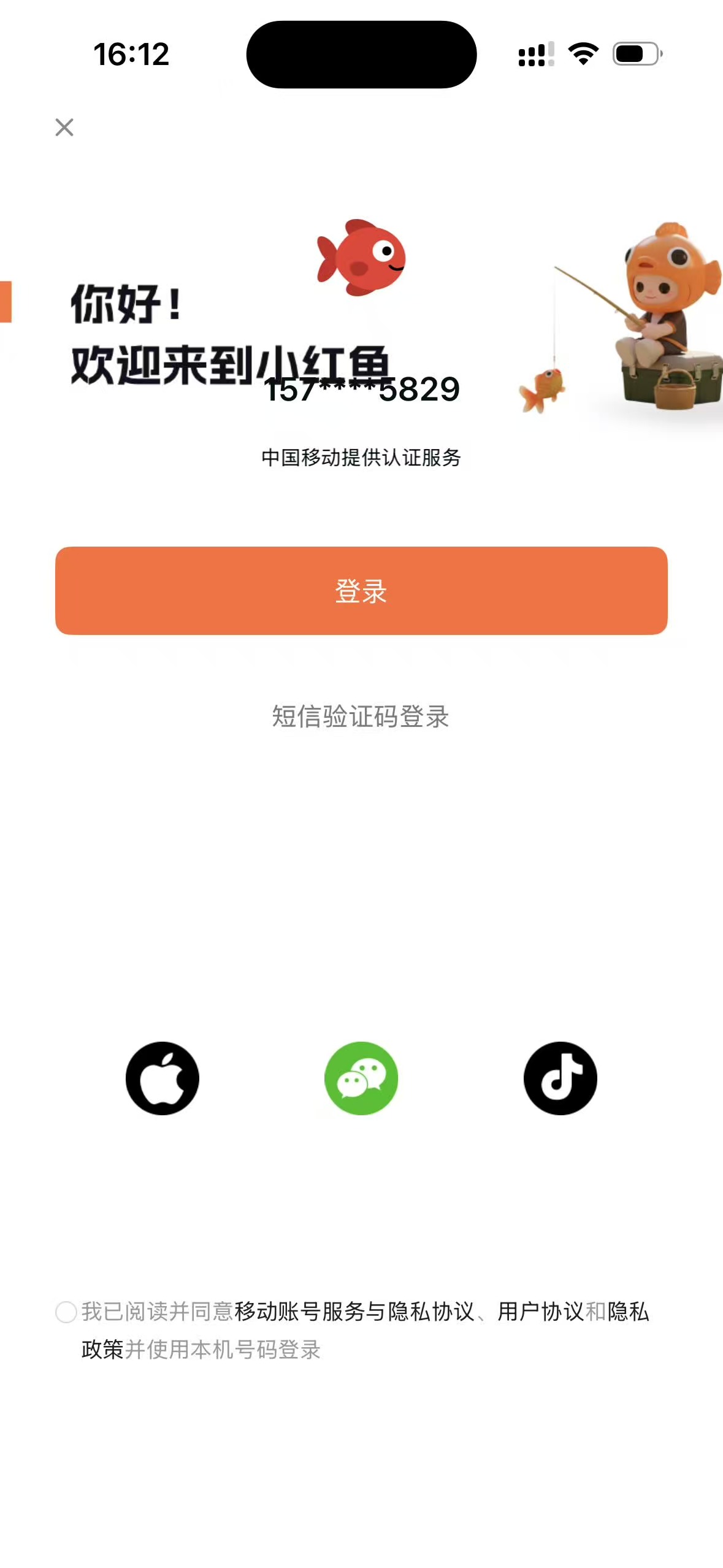The image size is (723, 1568).
Task: Tap the orange 登录 button
Action: pyautogui.click(x=361, y=591)
